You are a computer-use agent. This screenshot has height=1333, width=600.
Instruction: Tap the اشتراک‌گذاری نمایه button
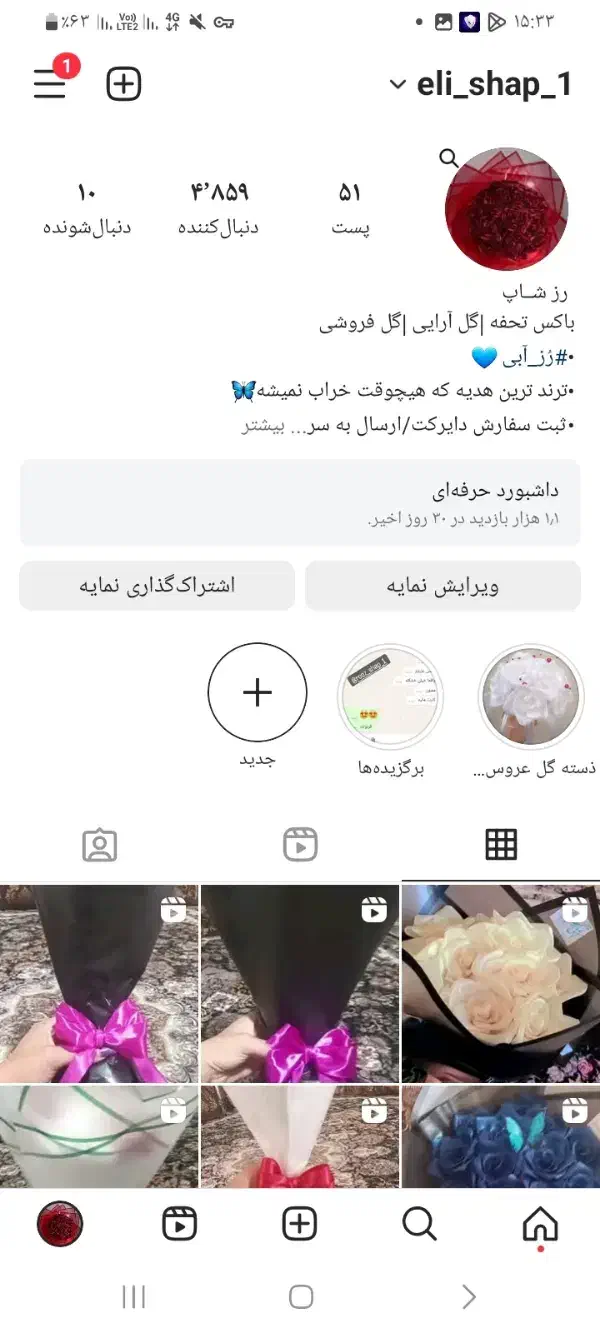tap(157, 586)
